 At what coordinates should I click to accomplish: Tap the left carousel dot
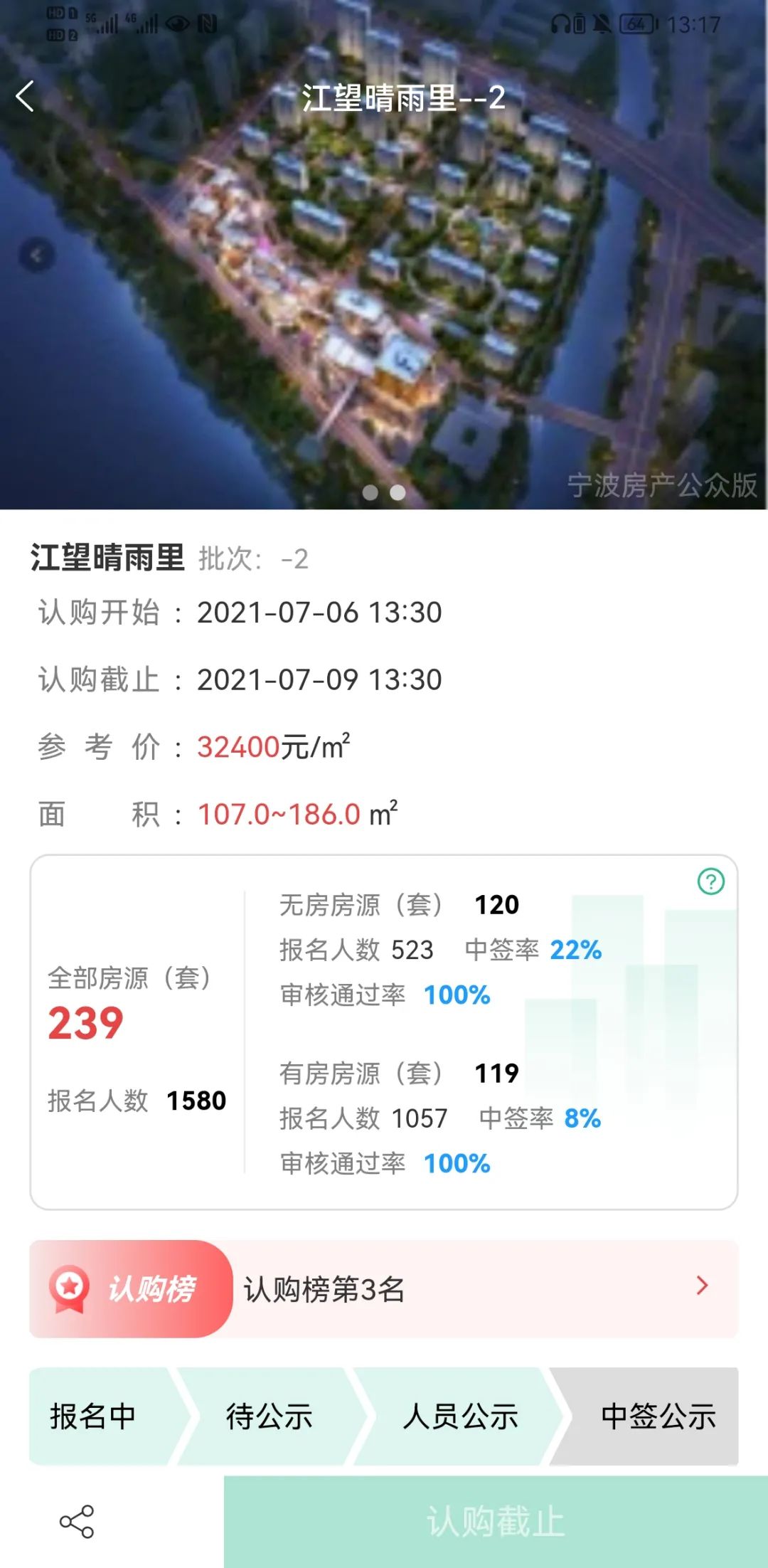point(370,492)
